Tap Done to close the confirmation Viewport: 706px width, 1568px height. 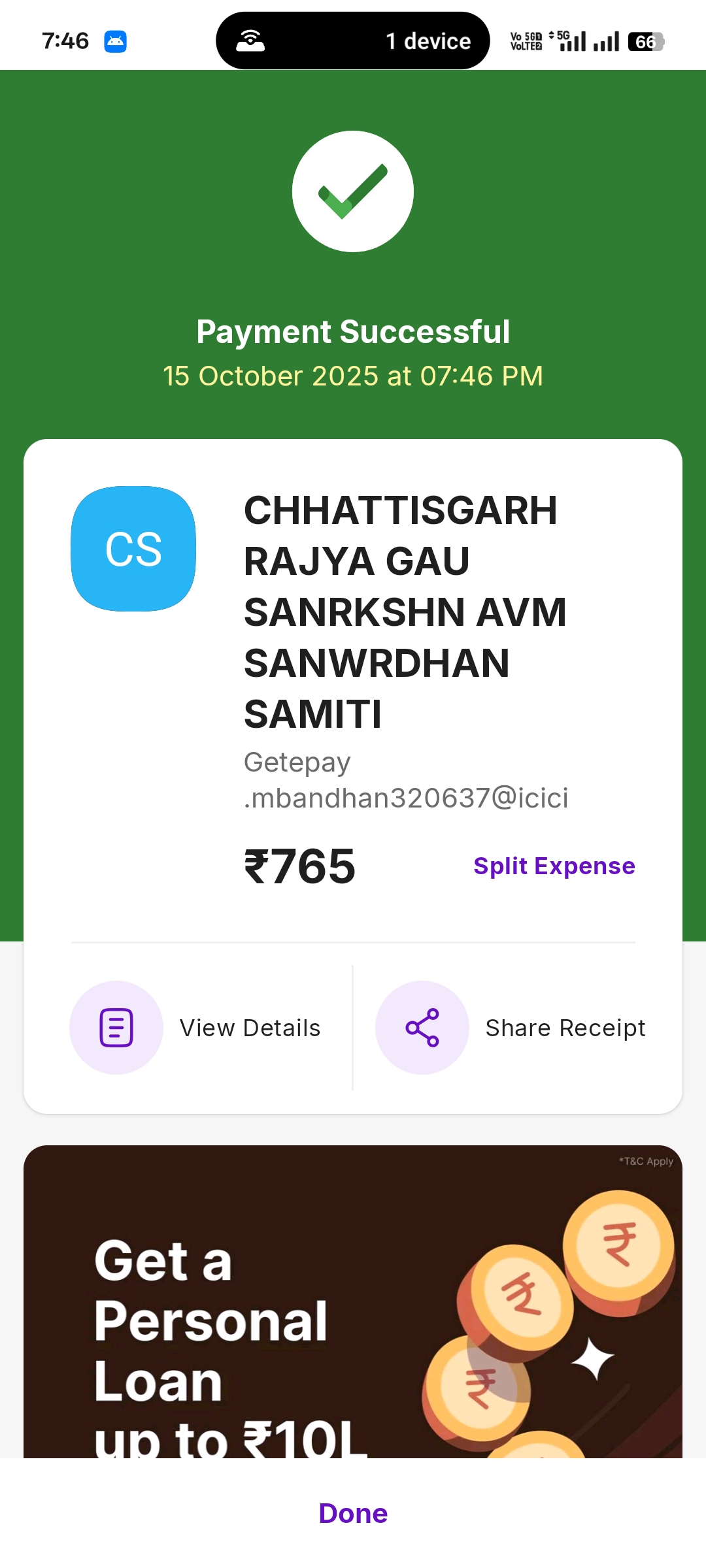pos(353,1513)
